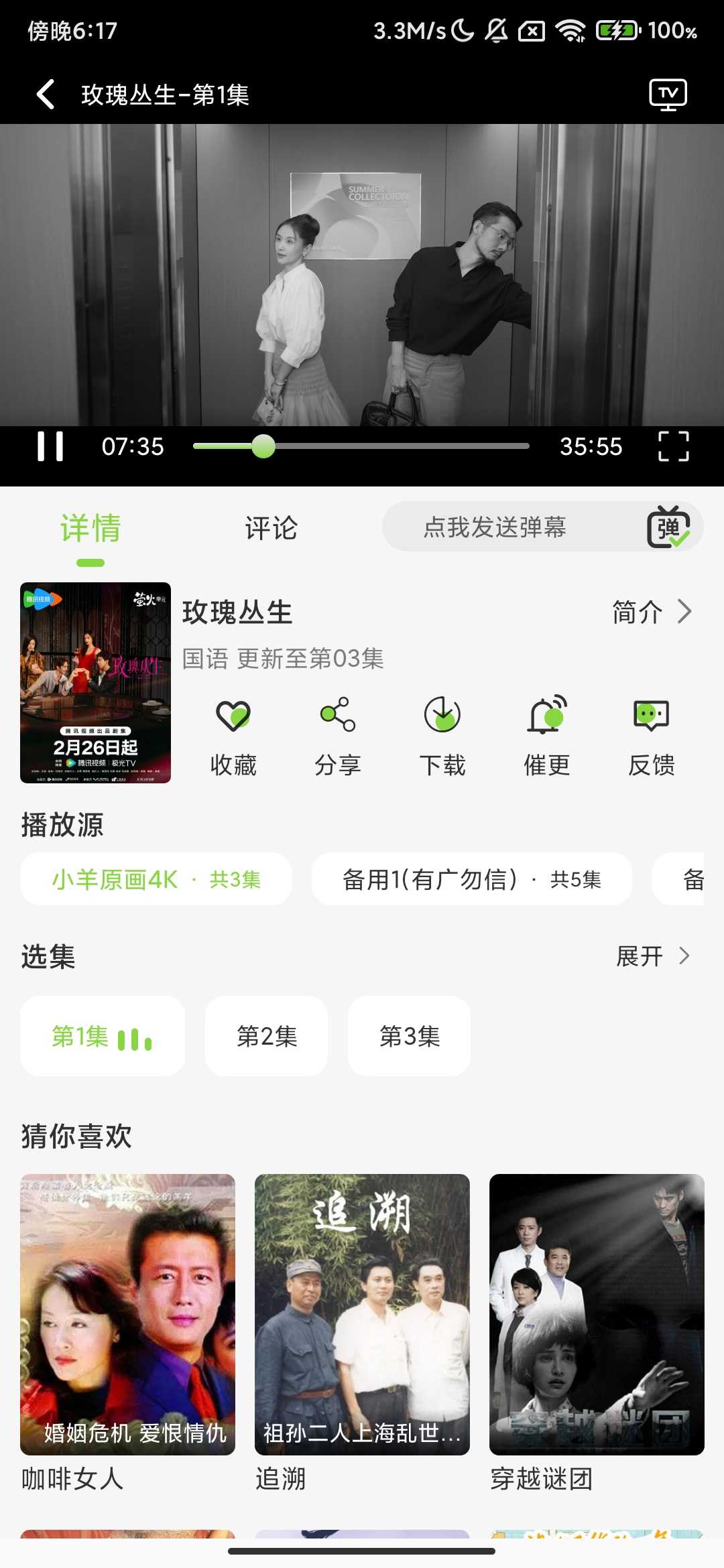Play episode 第2集
The width and height of the screenshot is (724, 1568).
[x=267, y=1036]
